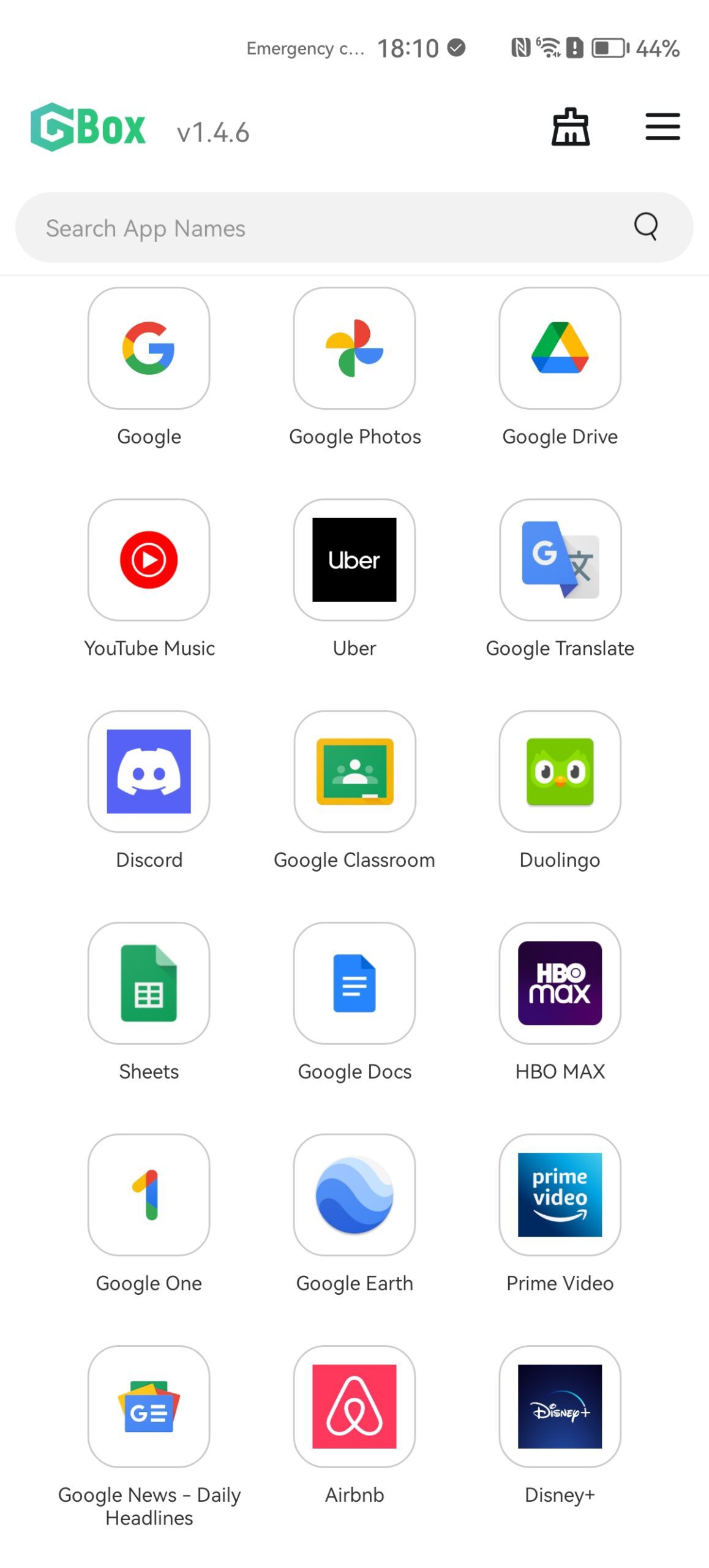
Task: Open the Uber app
Action: (354, 560)
